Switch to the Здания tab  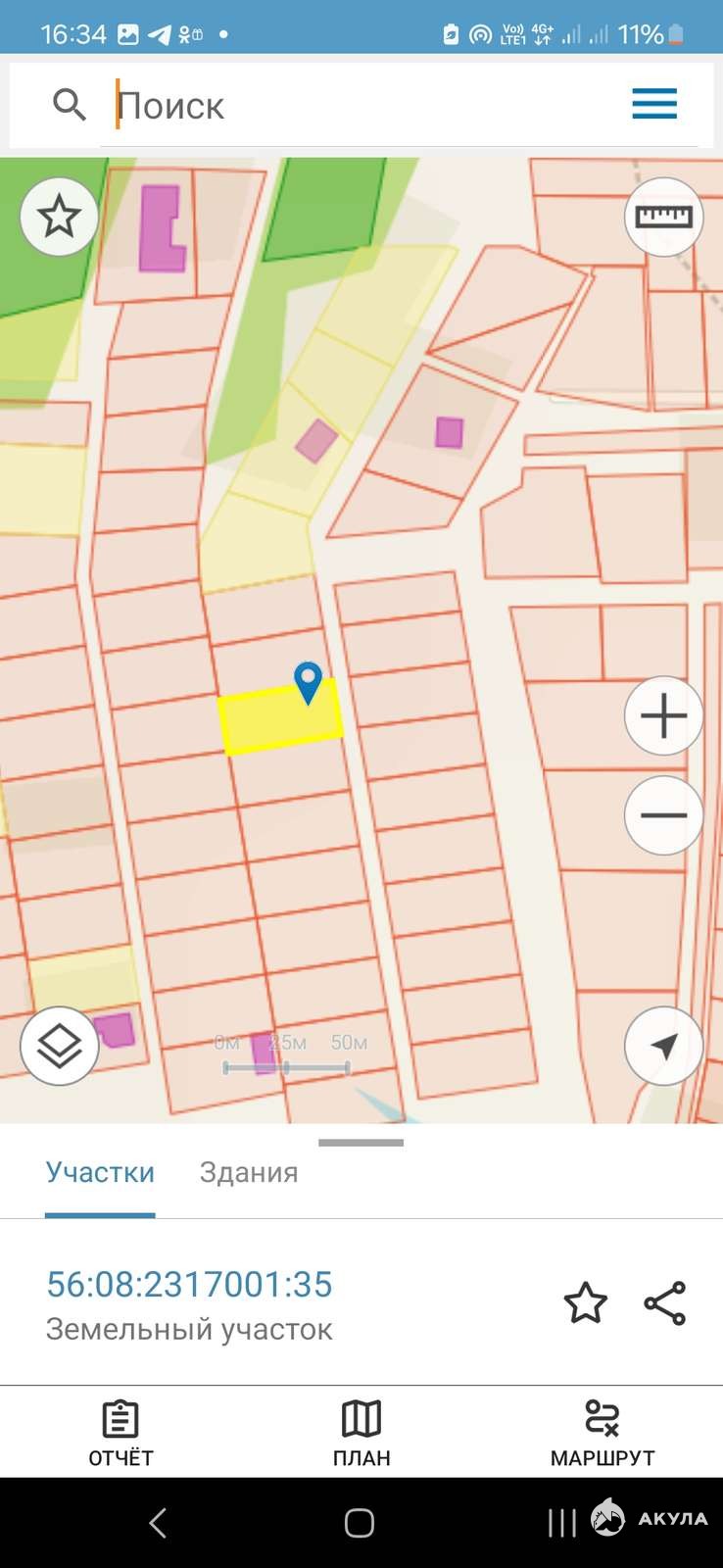249,1173
